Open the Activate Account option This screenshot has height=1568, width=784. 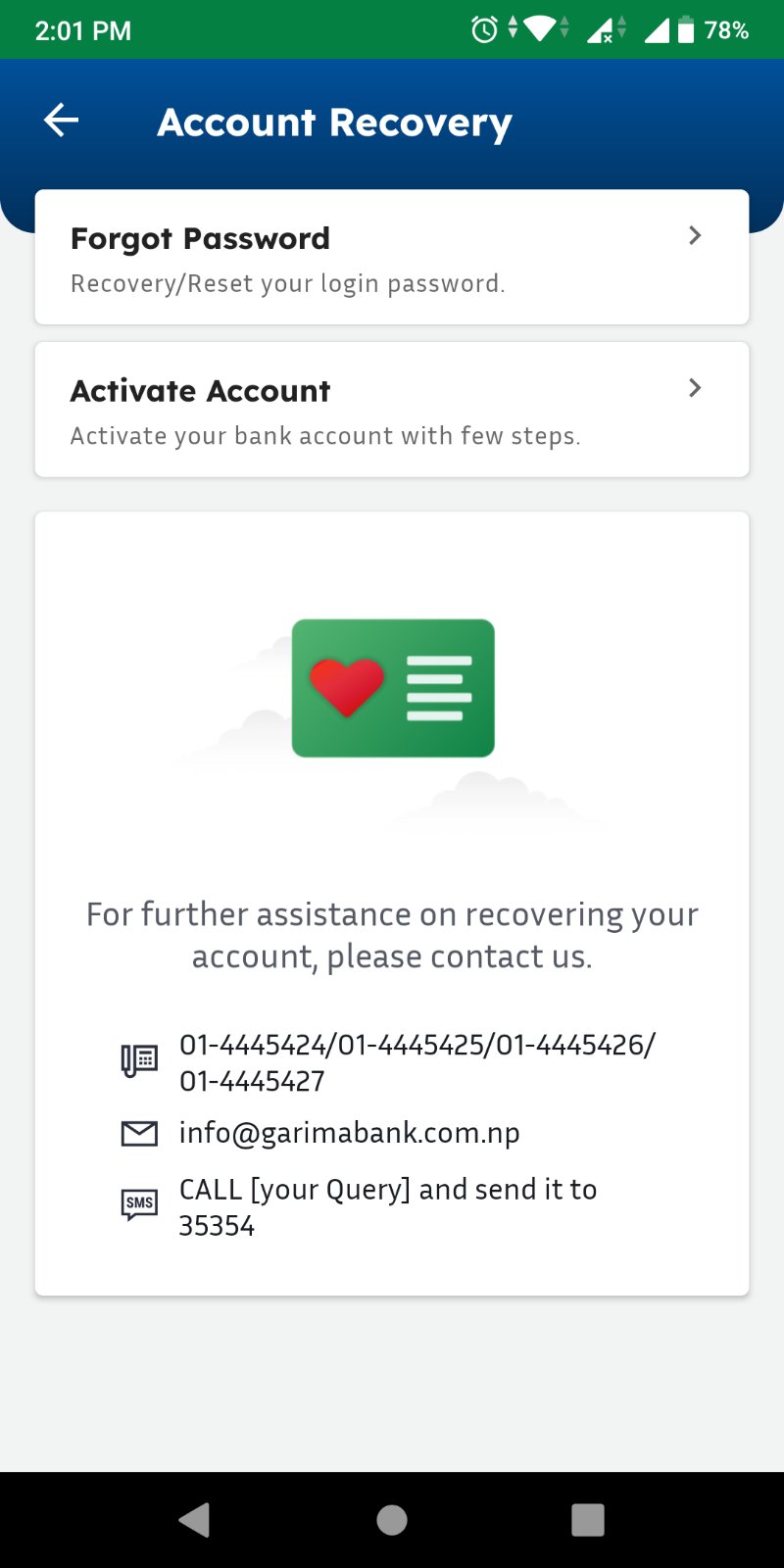coord(392,410)
